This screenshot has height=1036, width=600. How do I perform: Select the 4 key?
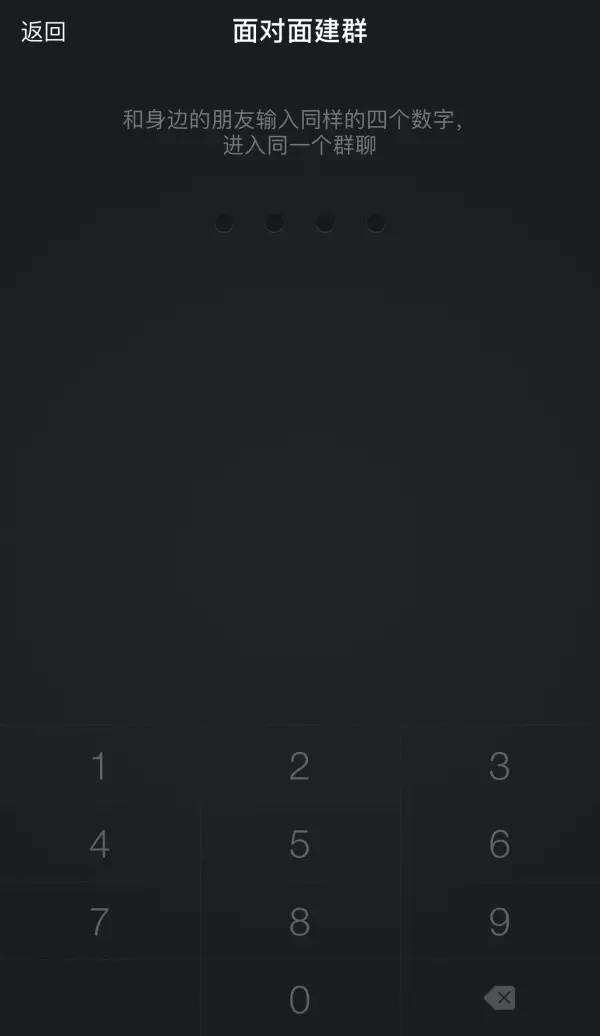point(100,844)
